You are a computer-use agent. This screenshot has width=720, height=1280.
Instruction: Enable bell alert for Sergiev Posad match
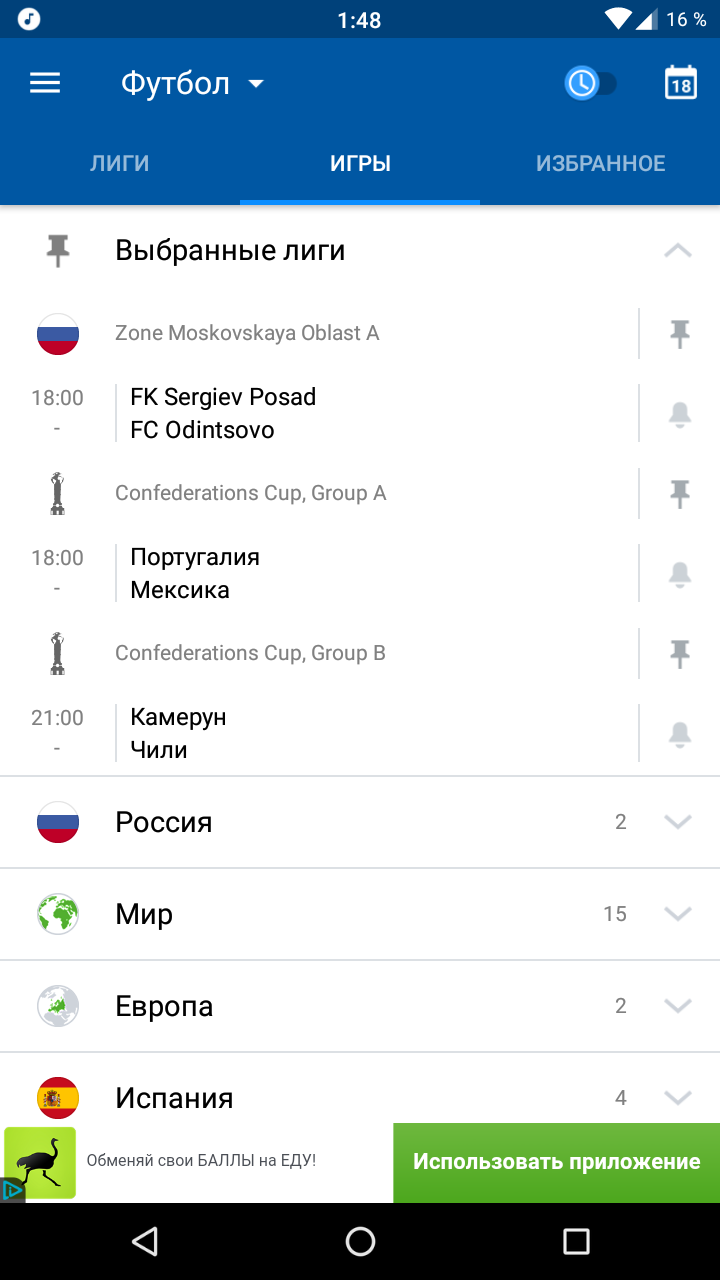pos(680,414)
